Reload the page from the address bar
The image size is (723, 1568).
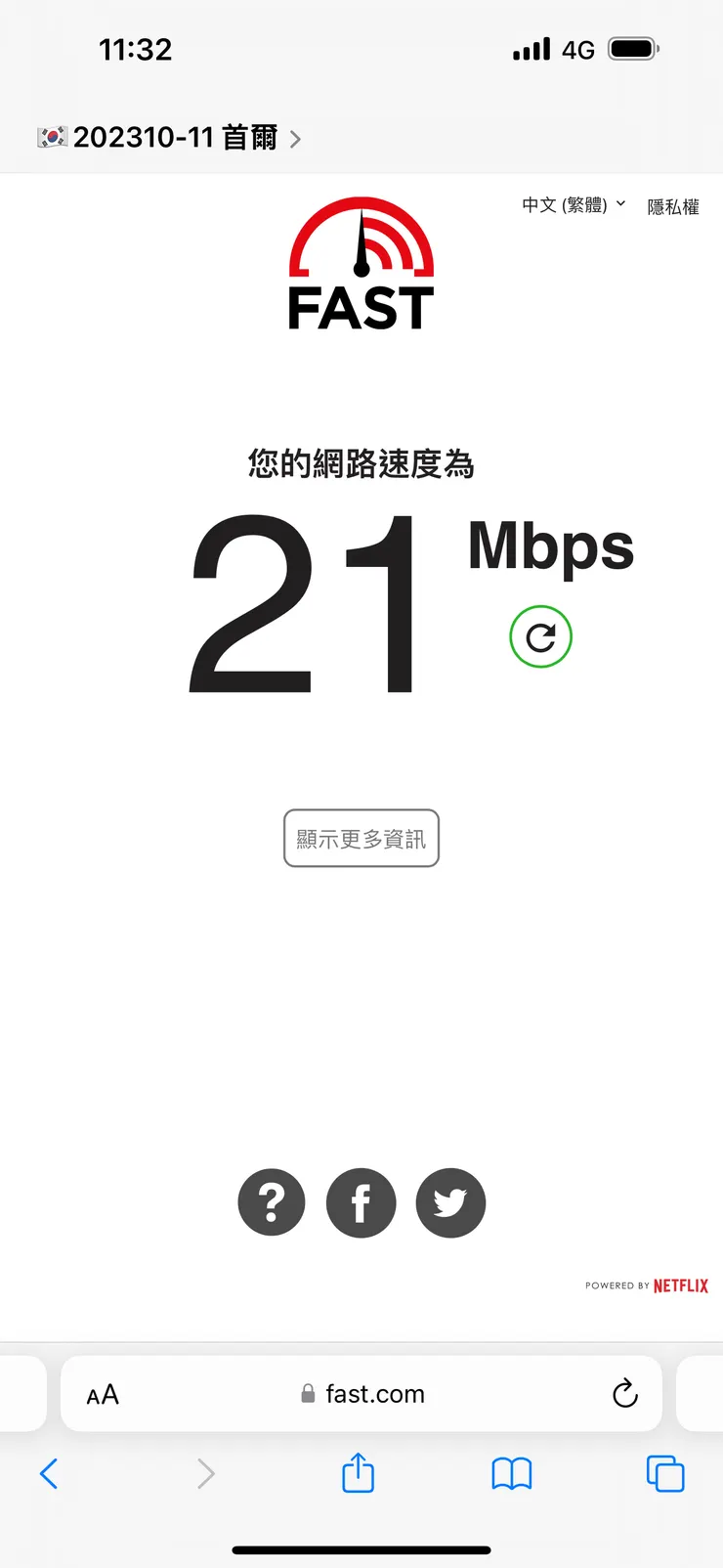[x=625, y=1394]
